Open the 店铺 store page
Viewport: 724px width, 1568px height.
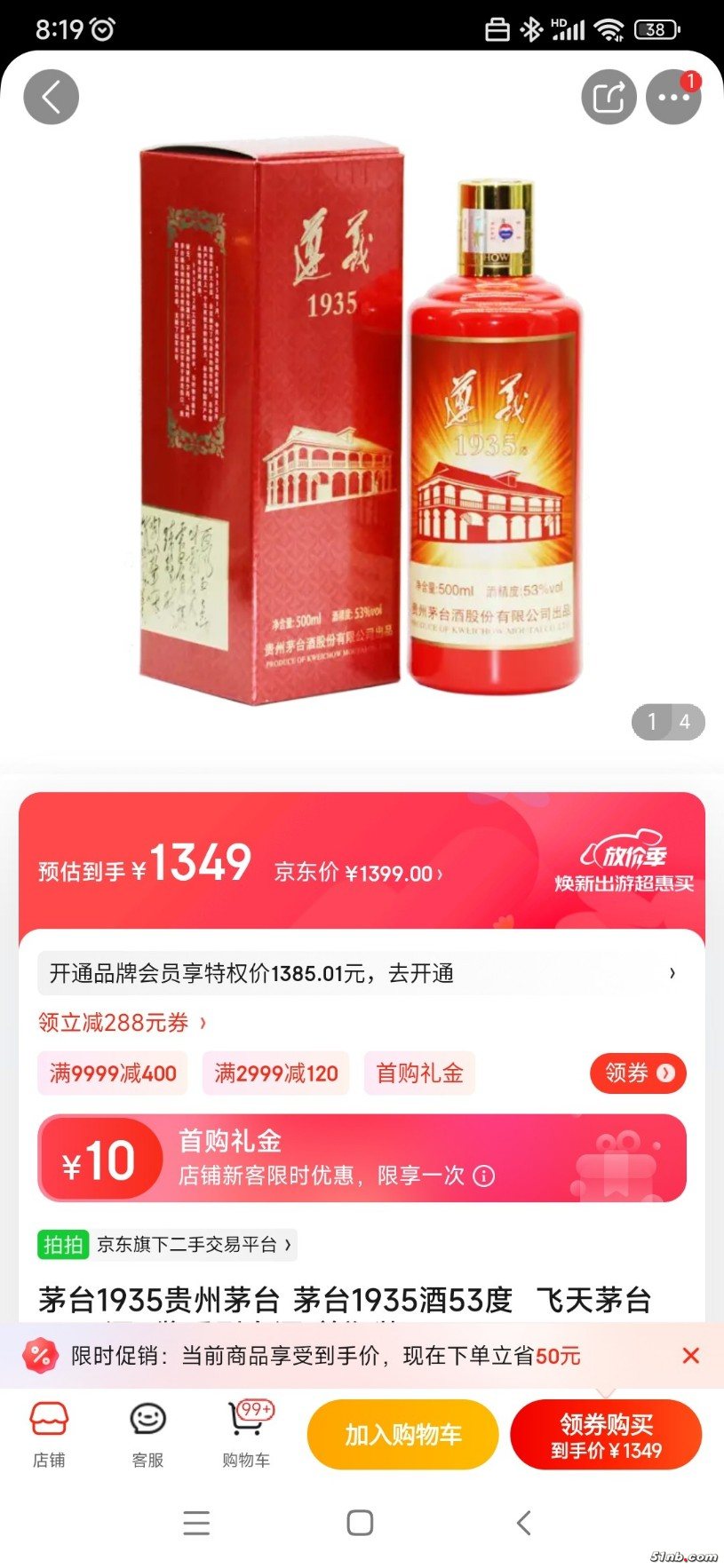click(x=49, y=1435)
